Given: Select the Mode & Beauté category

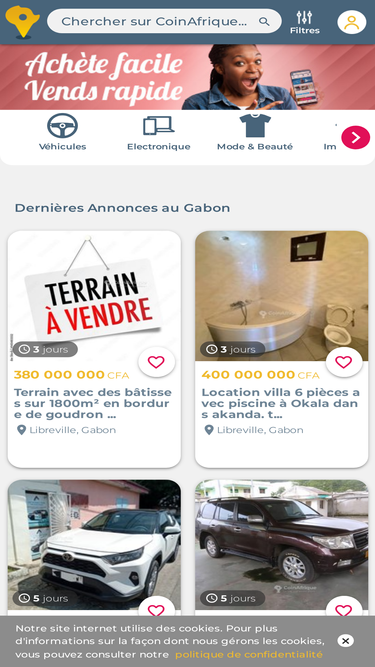Looking at the screenshot, I should pyautogui.click(x=255, y=132).
